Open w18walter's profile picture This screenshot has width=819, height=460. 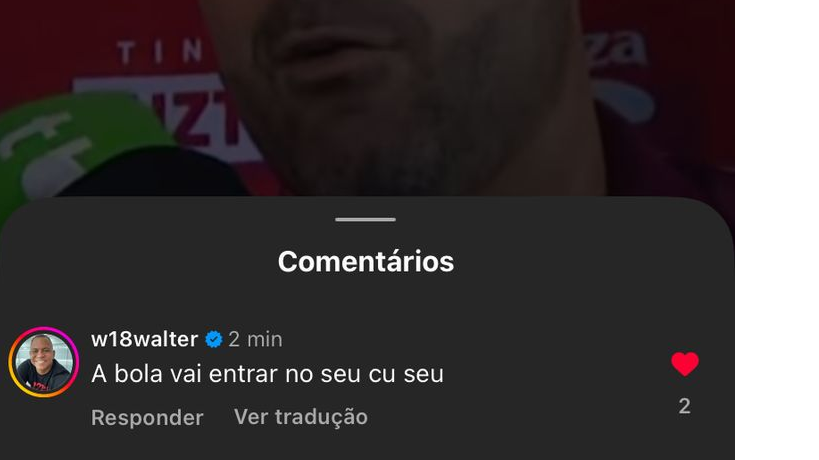[x=44, y=362]
